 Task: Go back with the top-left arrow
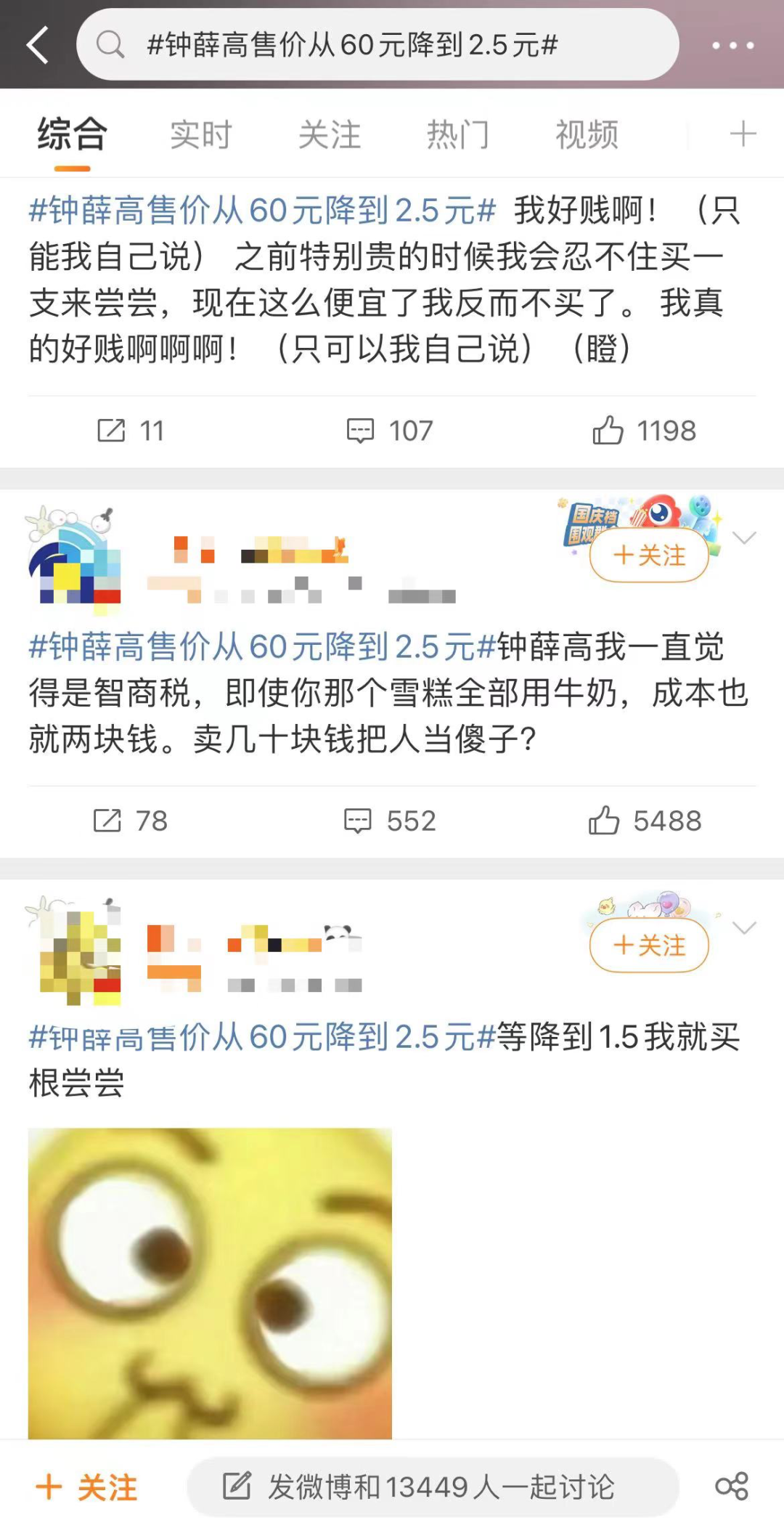(38, 45)
